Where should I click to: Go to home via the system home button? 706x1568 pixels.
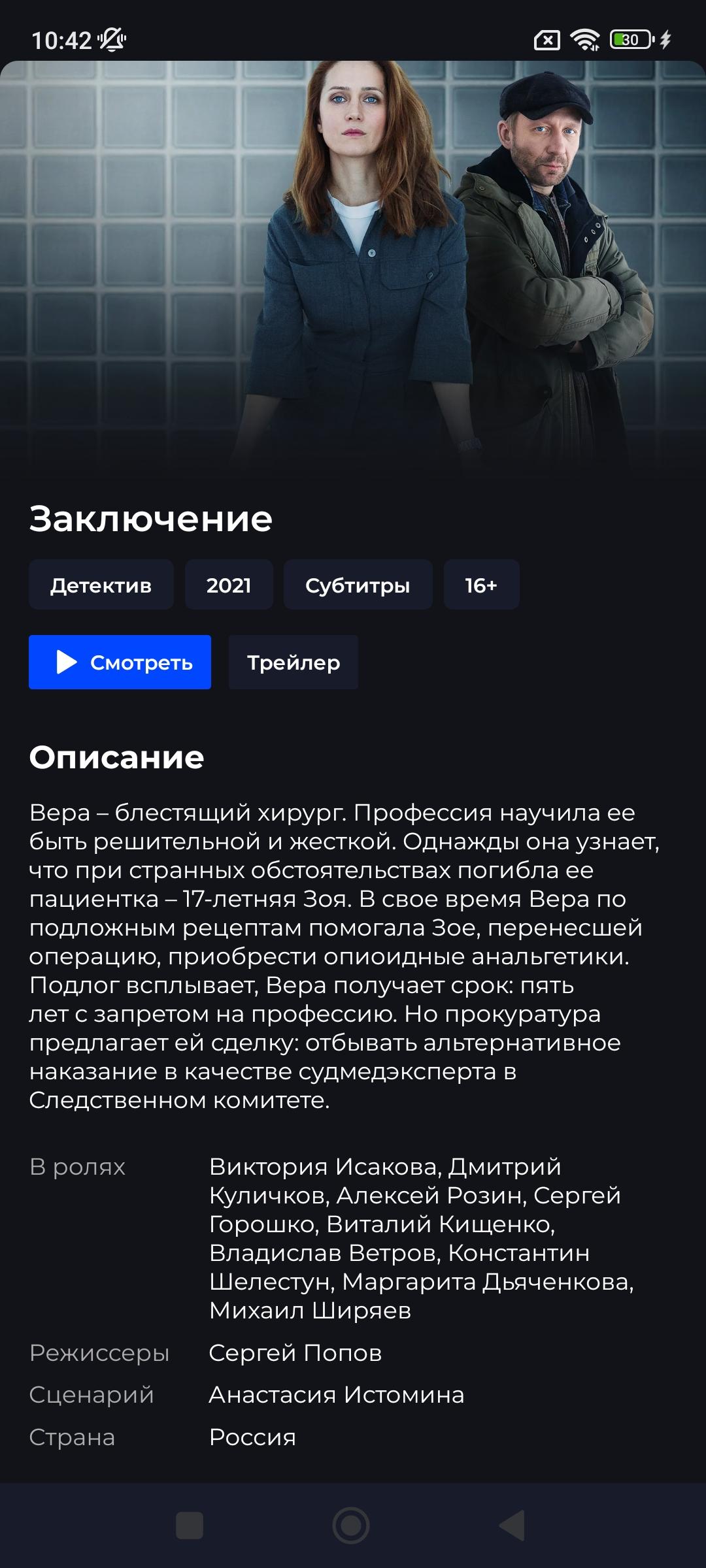click(351, 1526)
